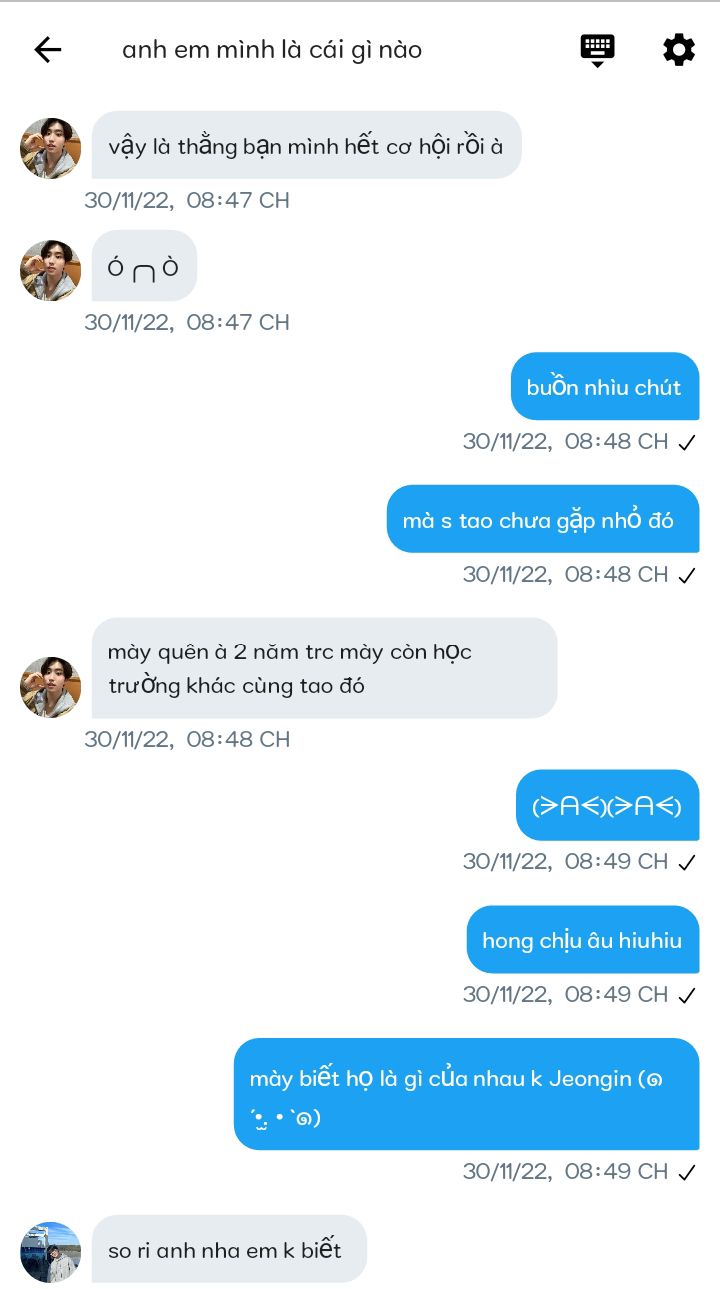Select the 'so ri anh nha em k biết' message
Screen dimensions: 720x1289
point(229,1250)
